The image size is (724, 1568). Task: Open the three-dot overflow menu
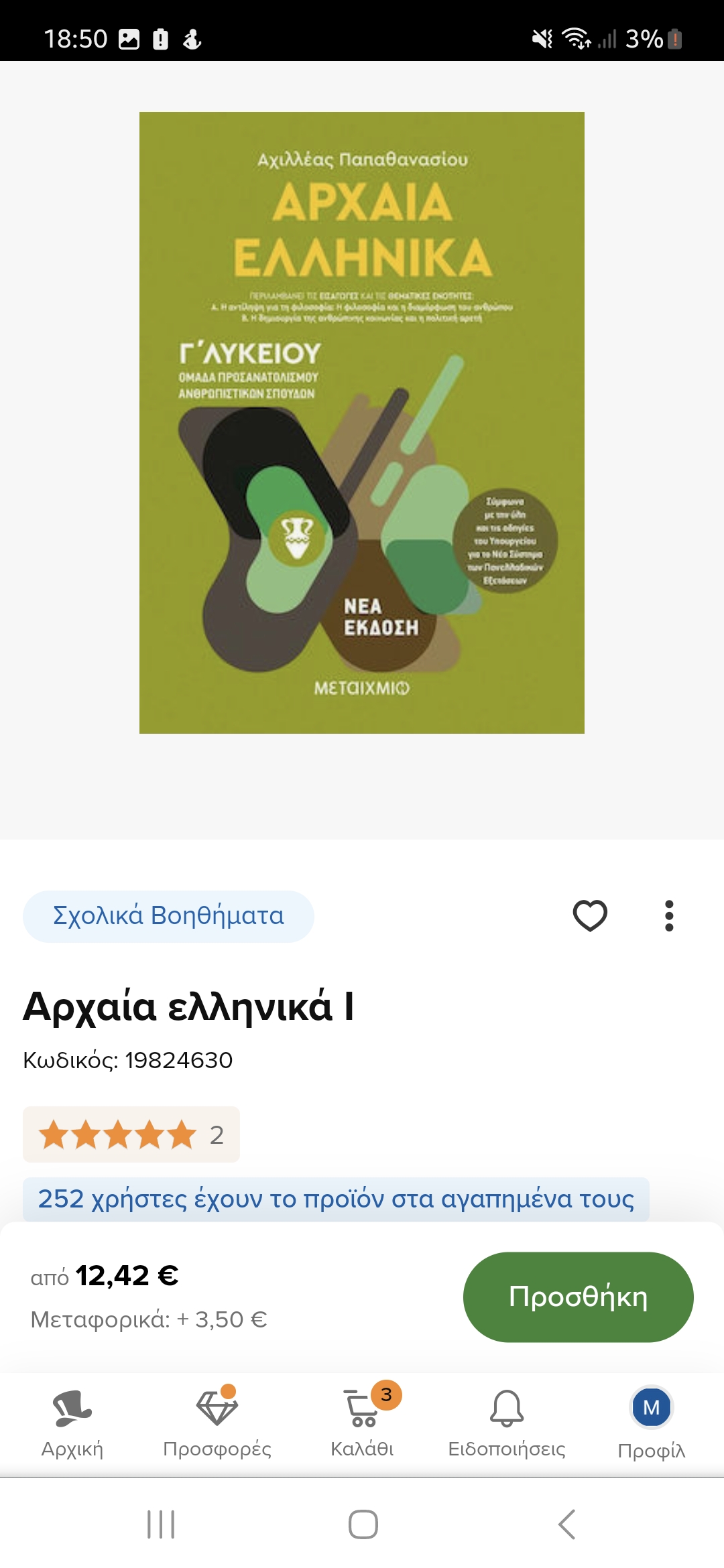click(668, 915)
